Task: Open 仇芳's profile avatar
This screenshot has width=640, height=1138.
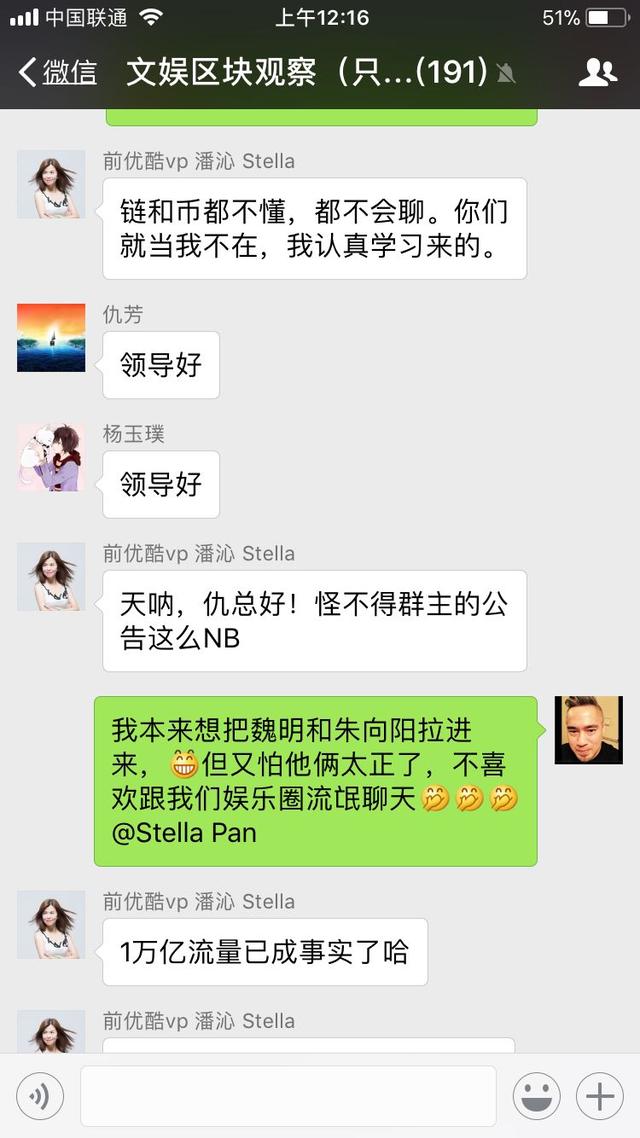Action: (51, 338)
